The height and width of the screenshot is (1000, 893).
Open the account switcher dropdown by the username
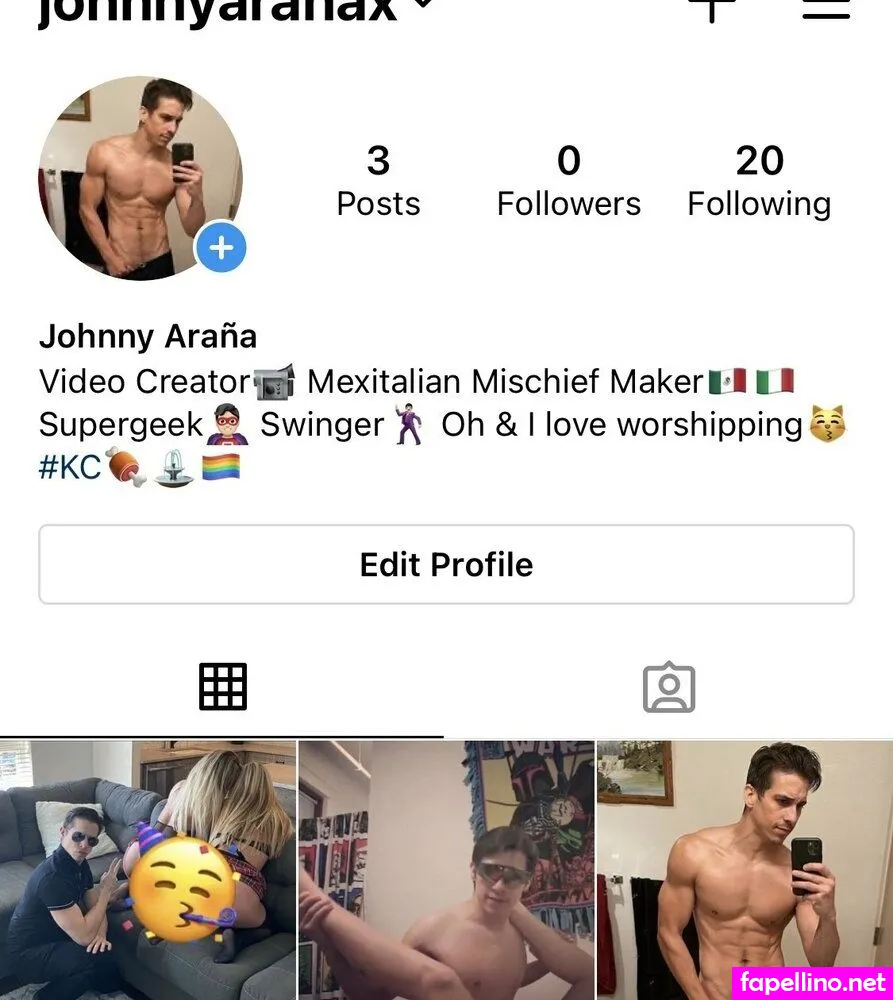423,5
